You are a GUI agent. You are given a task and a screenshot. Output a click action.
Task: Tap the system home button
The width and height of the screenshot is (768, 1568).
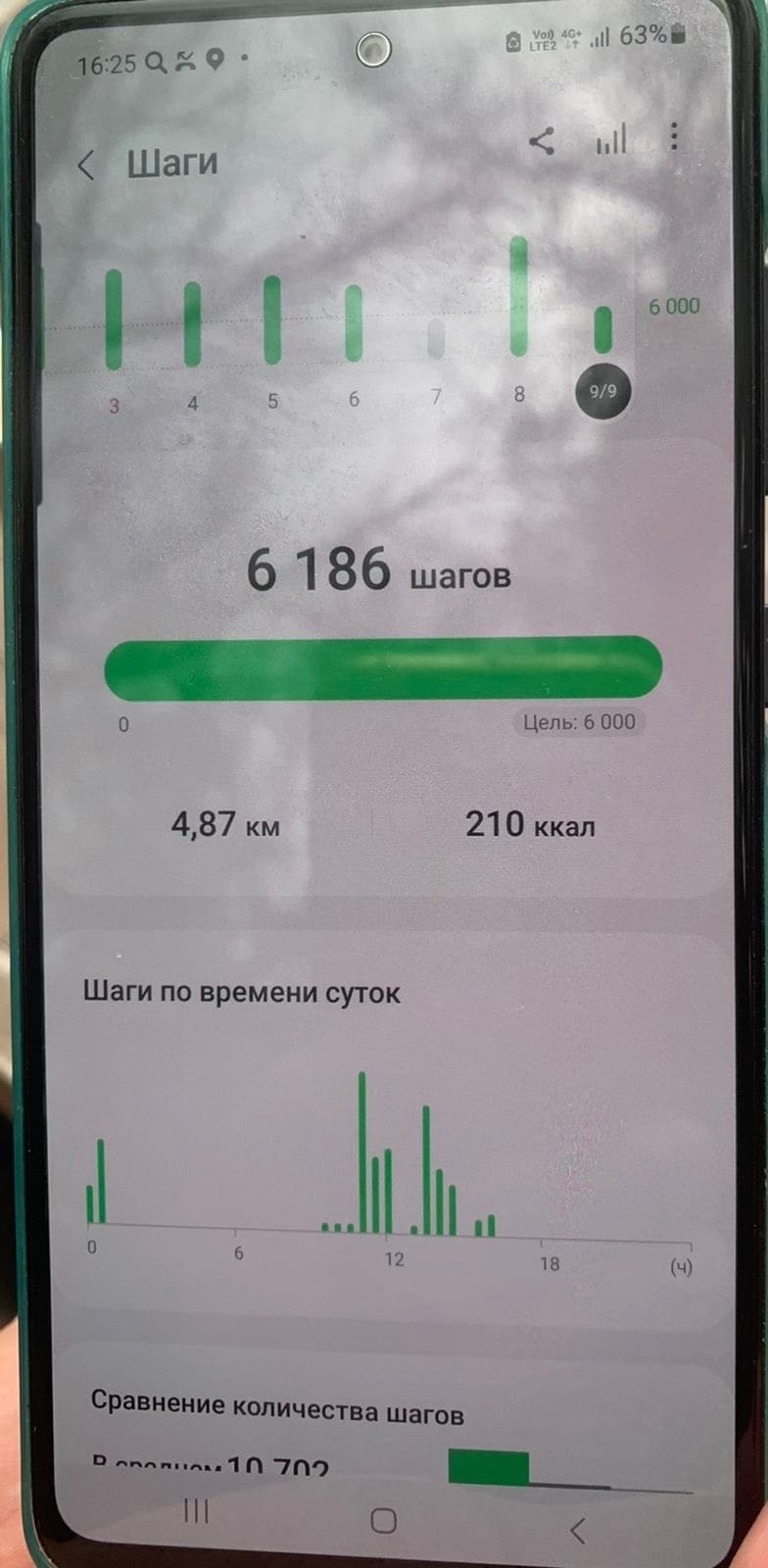point(383,1520)
